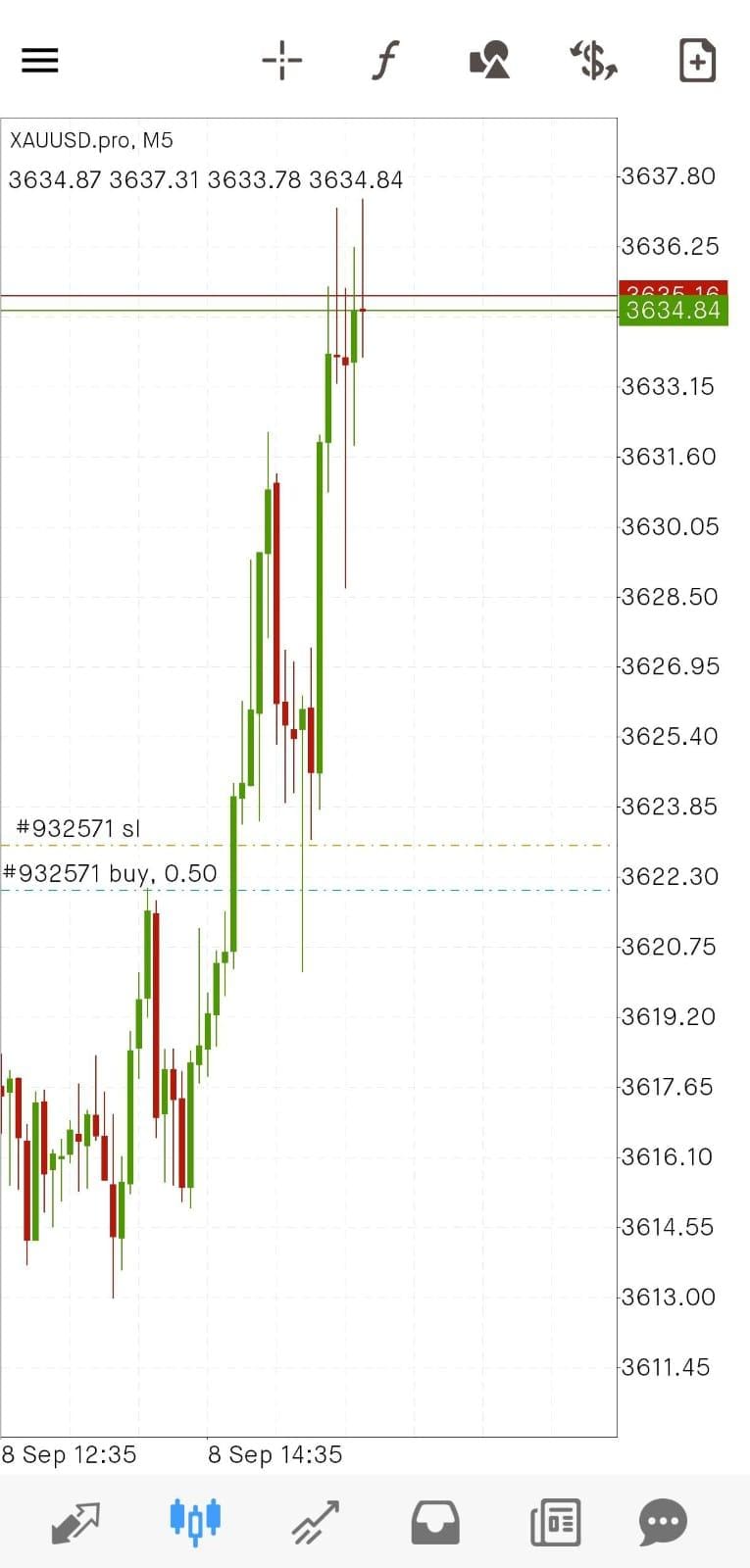Open the indicators function icon
Viewport: 750px width, 1568px height.
386,61
